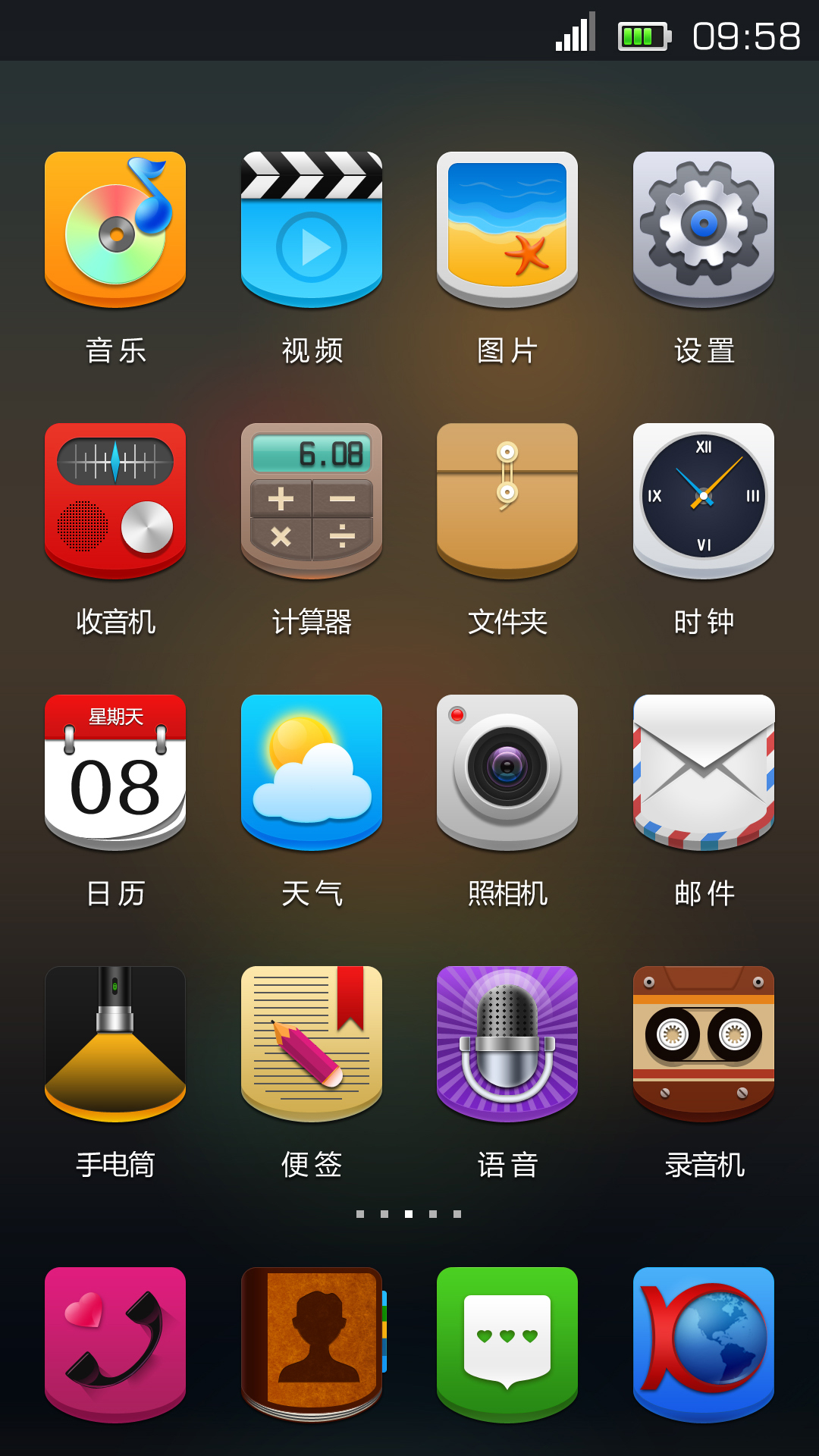Image resolution: width=819 pixels, height=1456 pixels.
Task: Open the 录音机 recorder app
Action: click(704, 1043)
